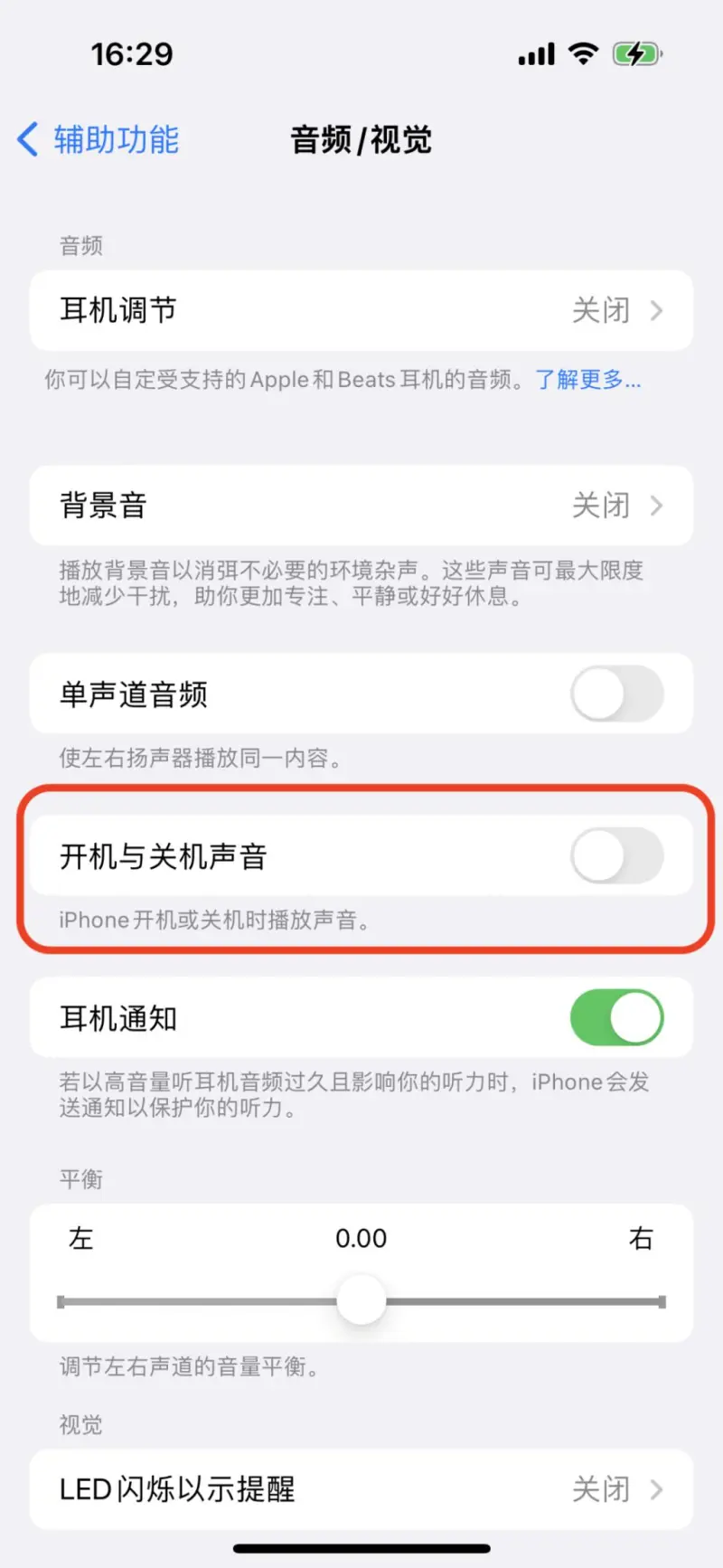The width and height of the screenshot is (723, 1568).
Task: Open 耳机调节 settings
Action: [361, 310]
